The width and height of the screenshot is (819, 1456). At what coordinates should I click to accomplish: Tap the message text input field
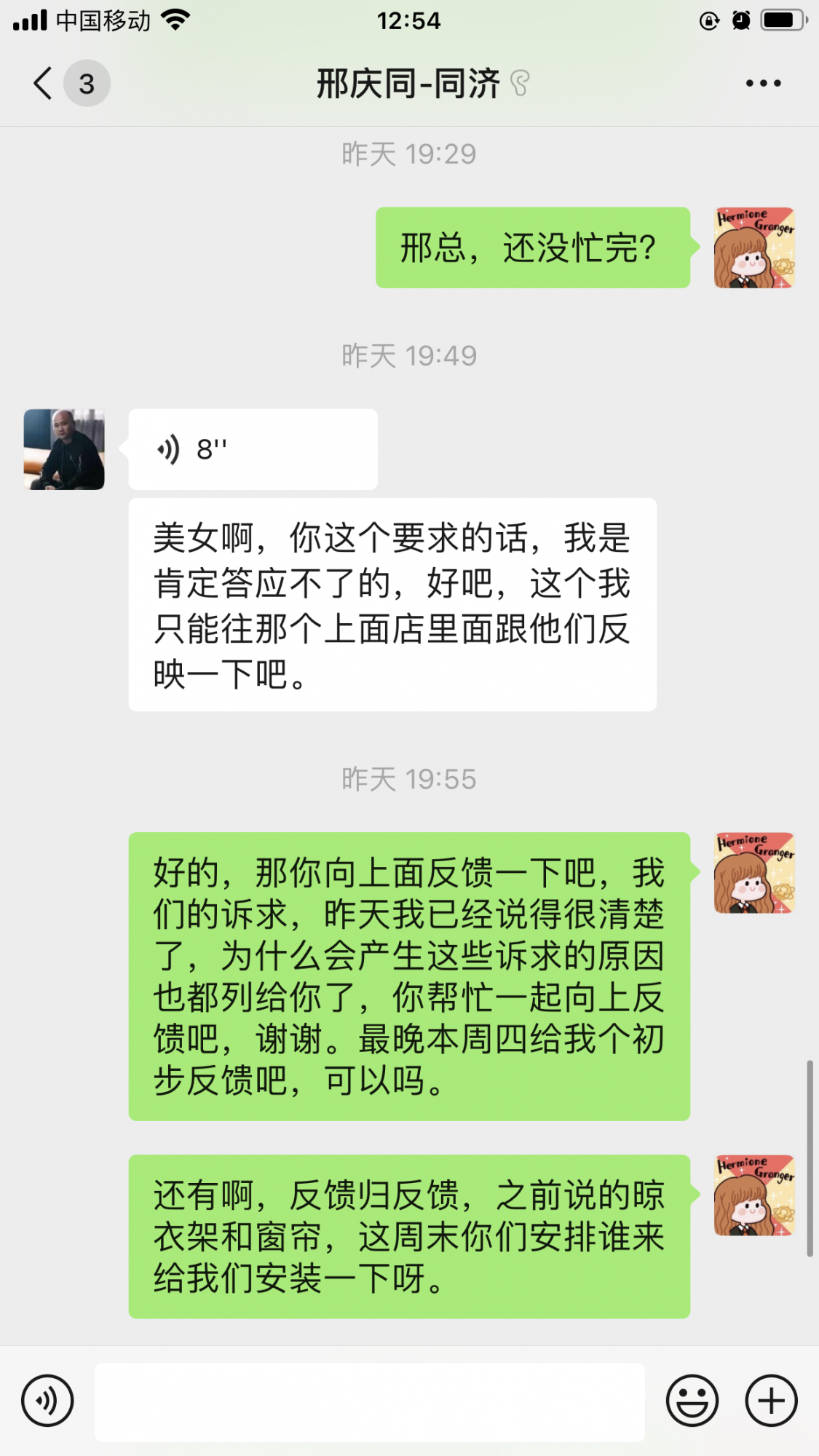coord(370,1402)
